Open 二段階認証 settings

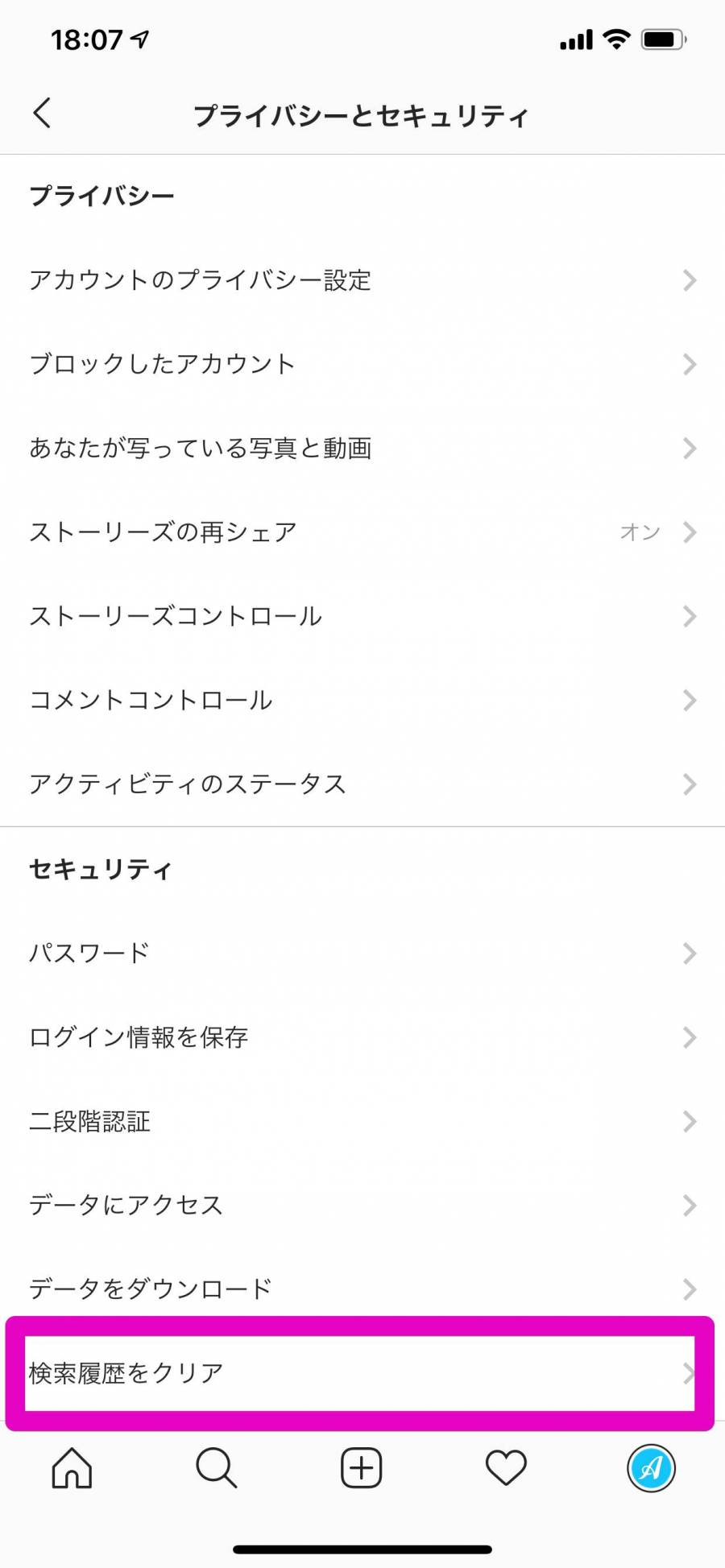coord(362,1121)
